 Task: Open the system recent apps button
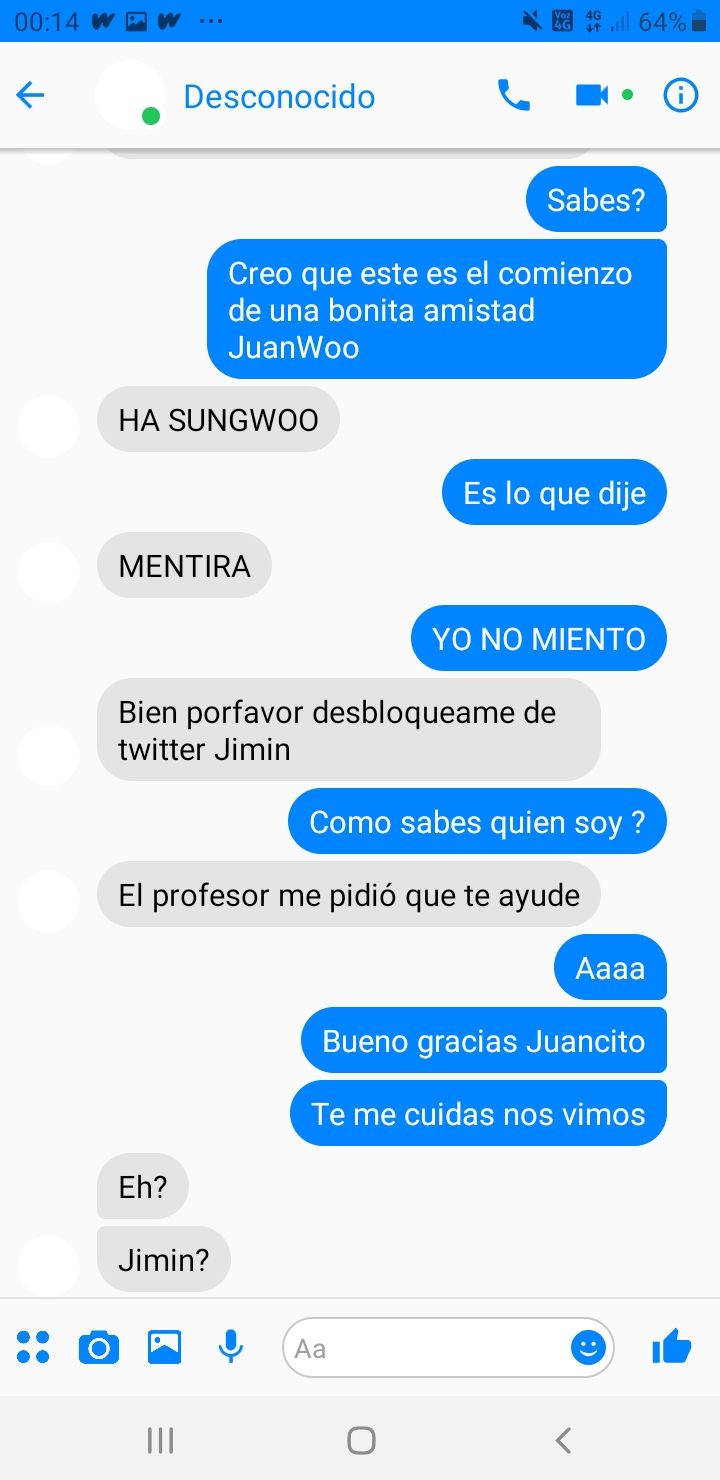pyautogui.click(x=160, y=1440)
